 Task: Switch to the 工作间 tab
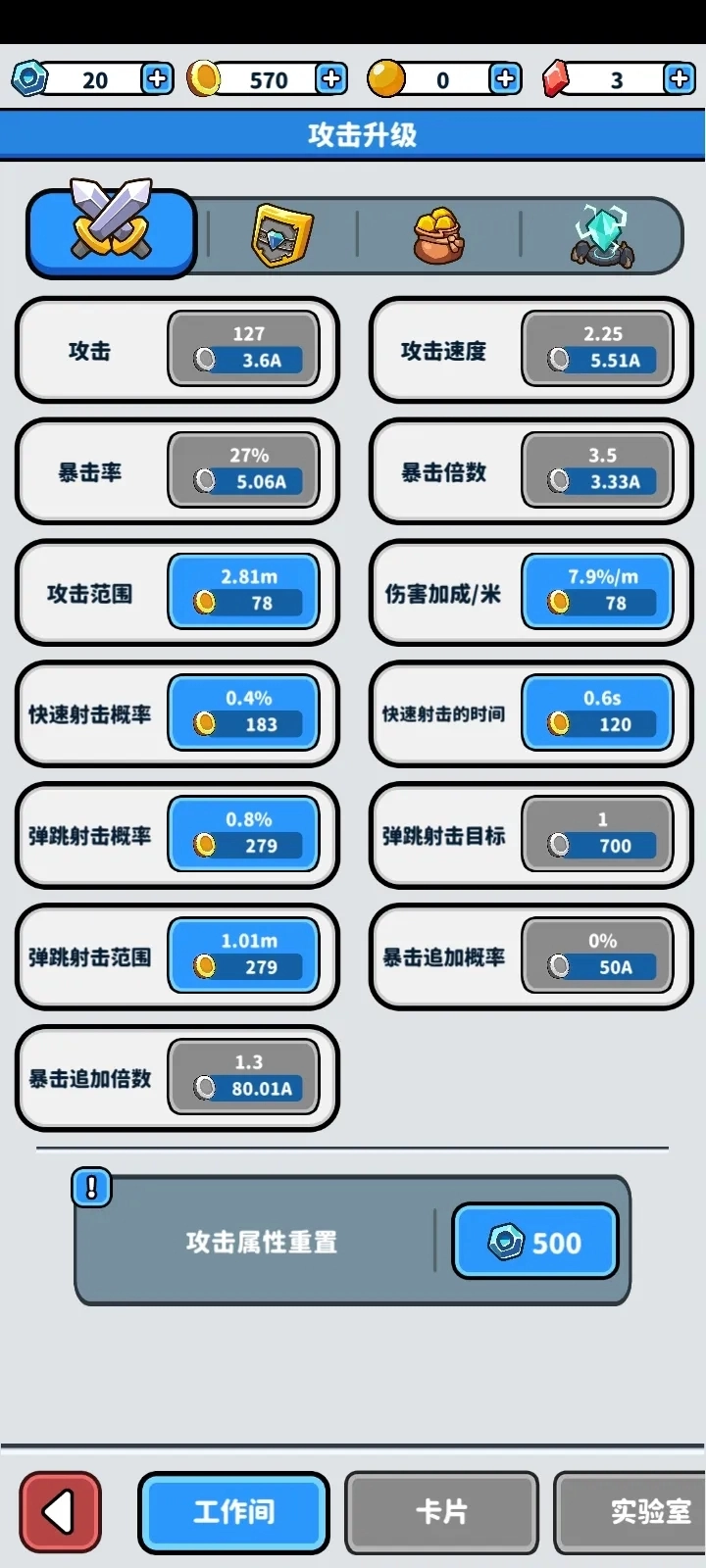pyautogui.click(x=232, y=1512)
